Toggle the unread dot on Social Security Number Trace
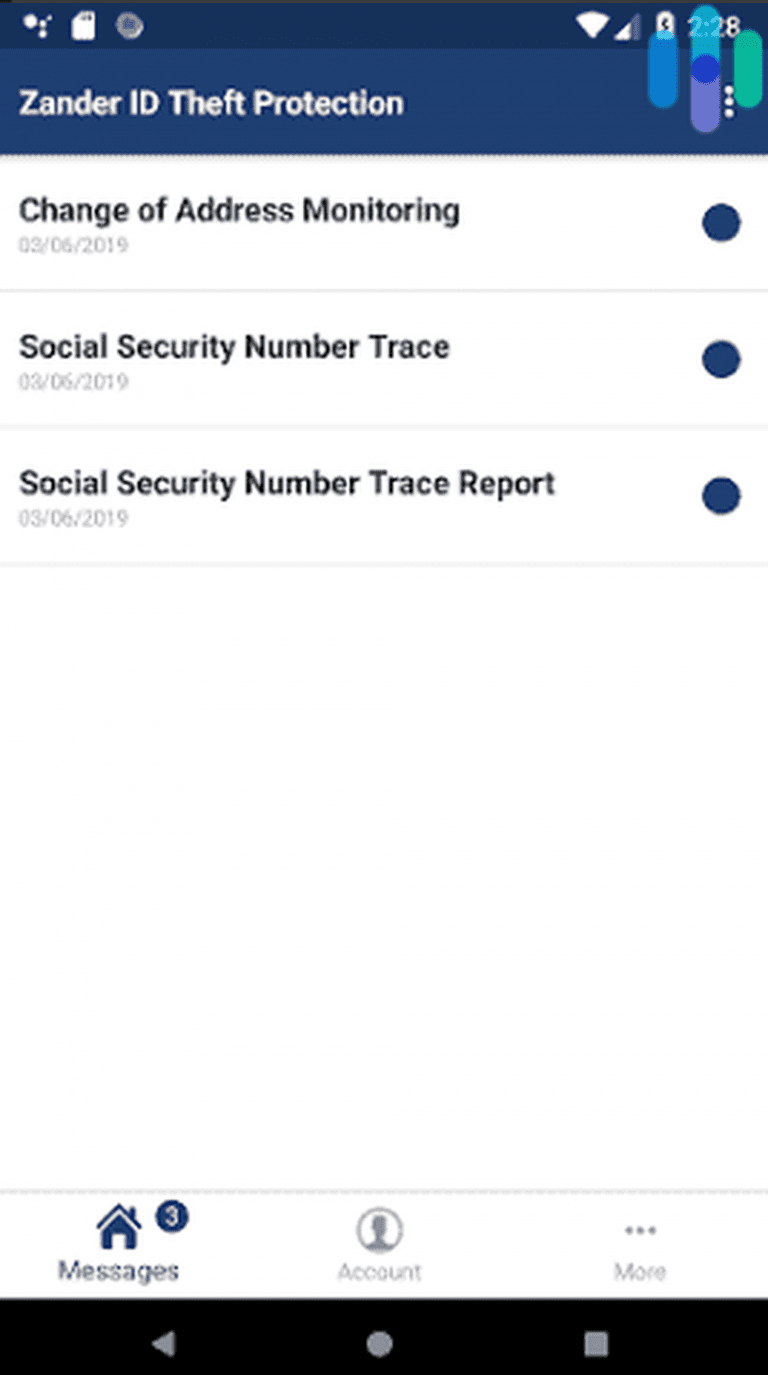Screen dimensions: 768x1375 (x=721, y=359)
